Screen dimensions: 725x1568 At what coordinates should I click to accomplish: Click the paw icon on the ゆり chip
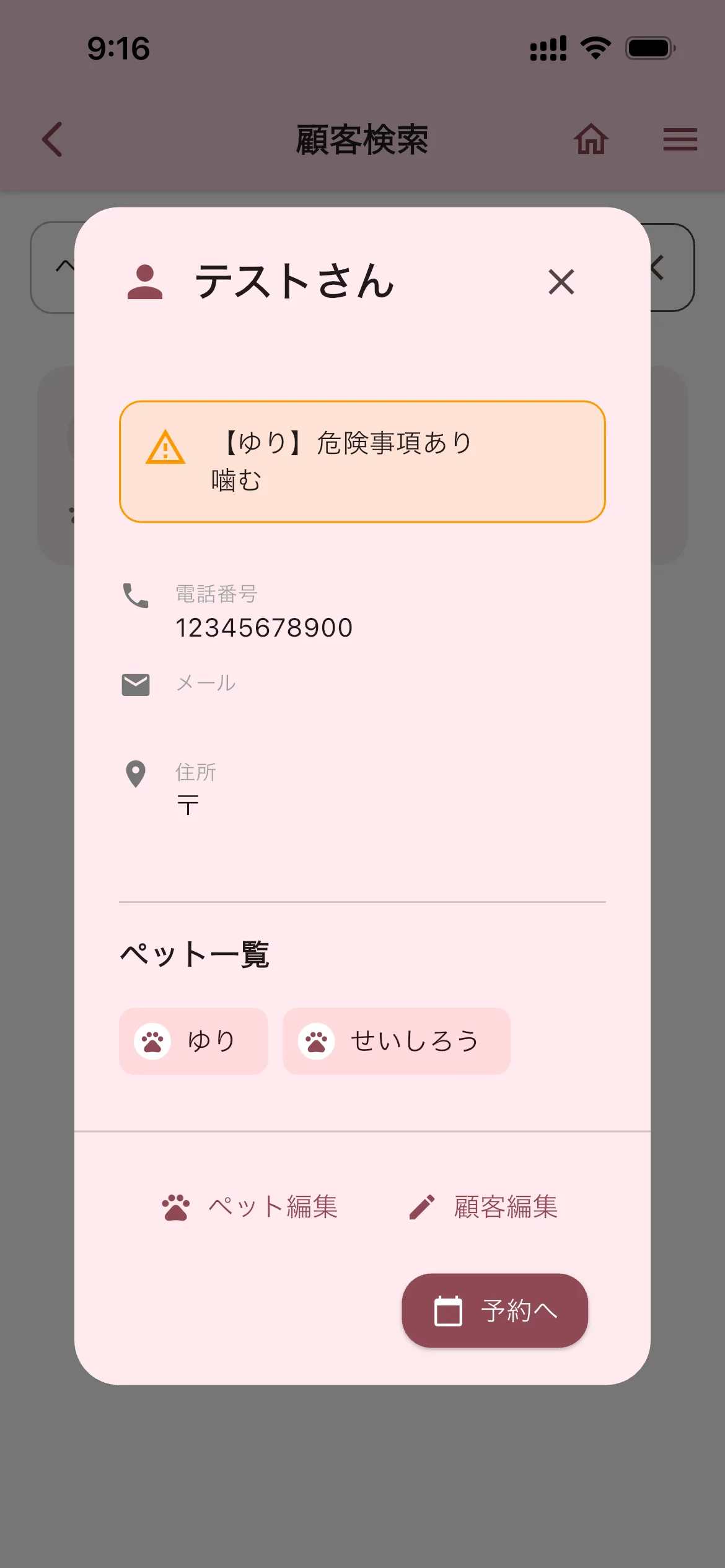tap(153, 1041)
